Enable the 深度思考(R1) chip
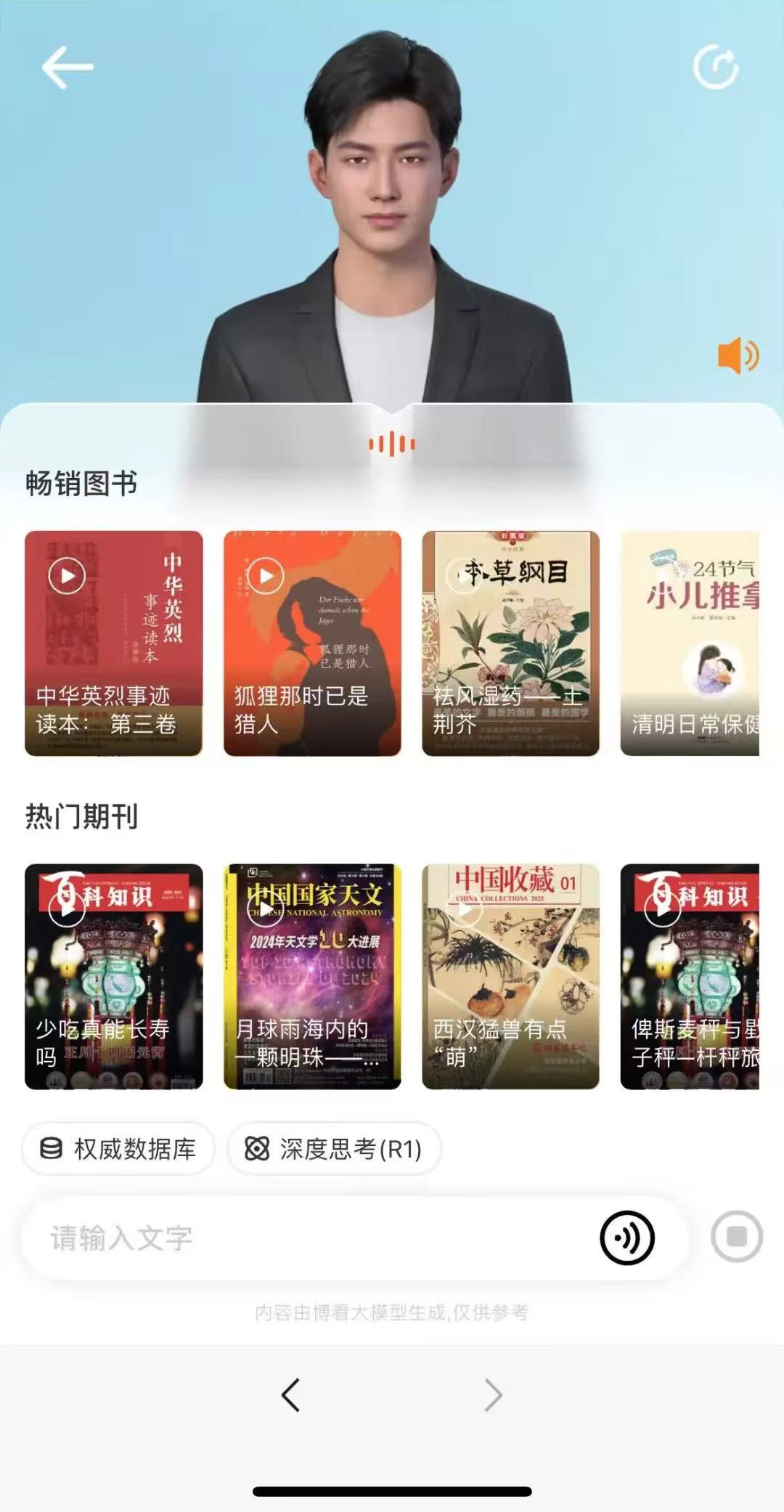 (334, 1149)
